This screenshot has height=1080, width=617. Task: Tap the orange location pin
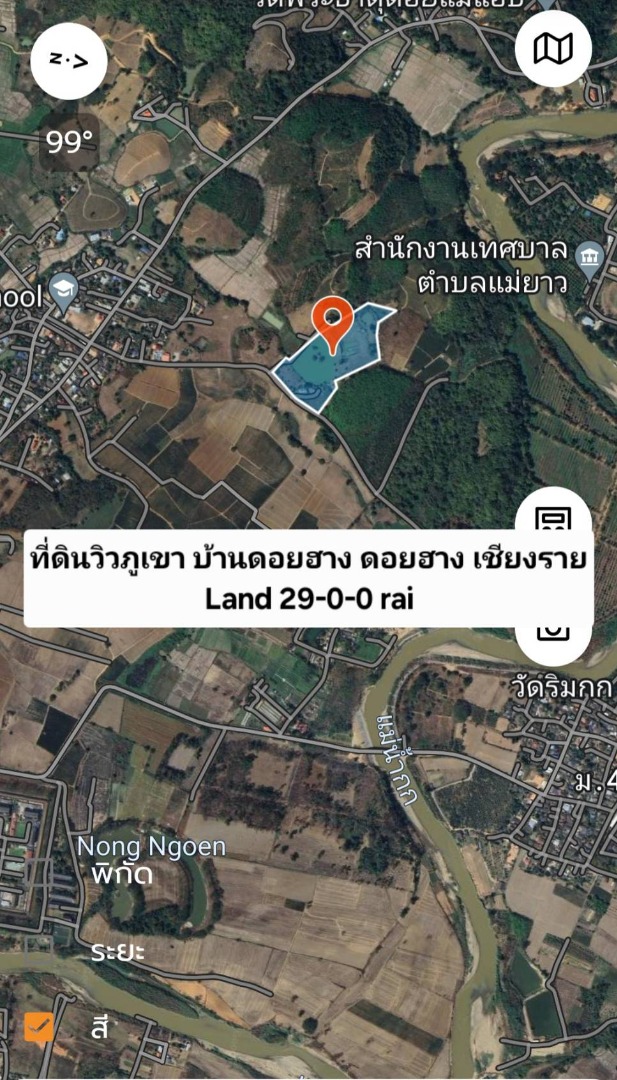pos(331,319)
